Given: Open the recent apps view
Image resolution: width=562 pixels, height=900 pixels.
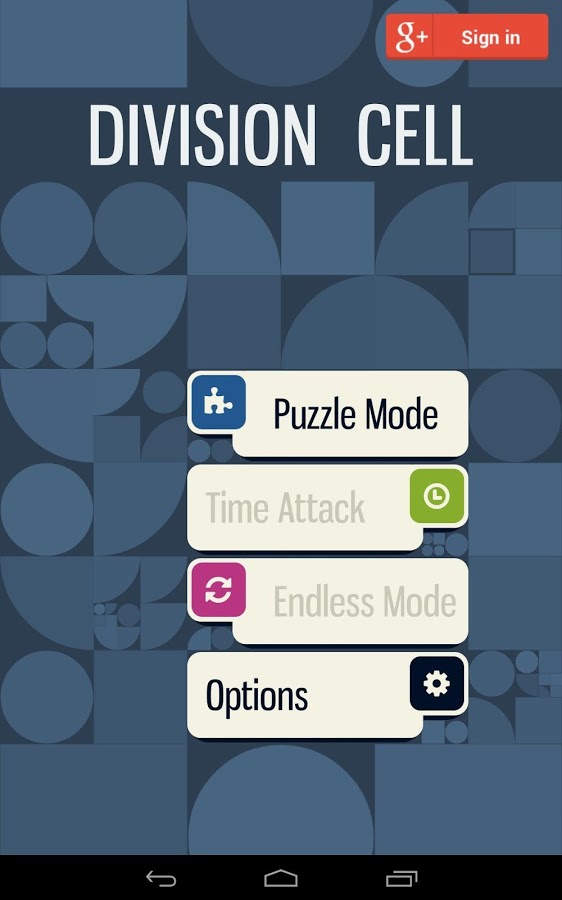Looking at the screenshot, I should [x=401, y=878].
